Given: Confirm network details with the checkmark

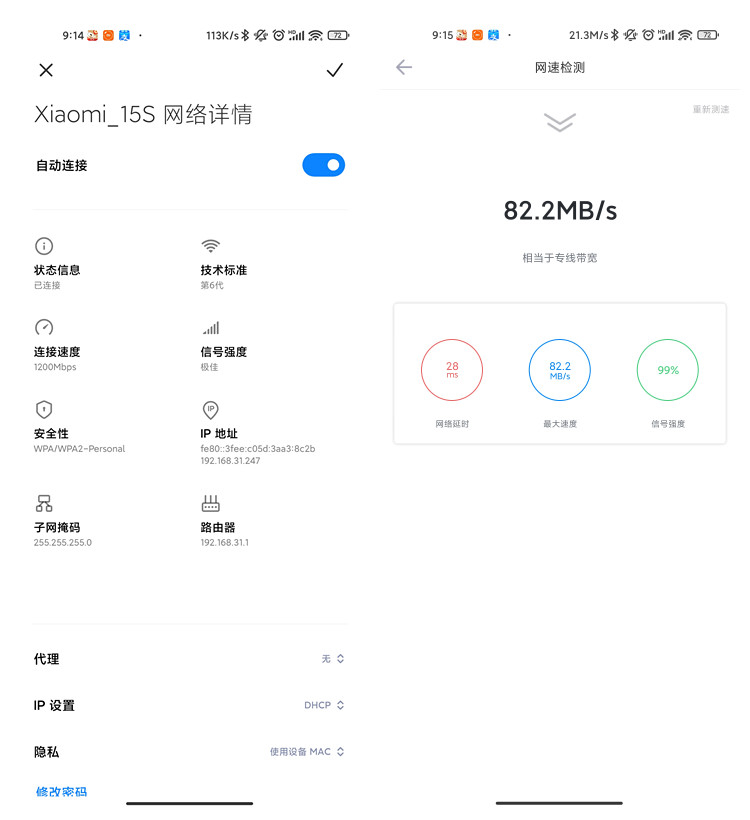Looking at the screenshot, I should 334,70.
